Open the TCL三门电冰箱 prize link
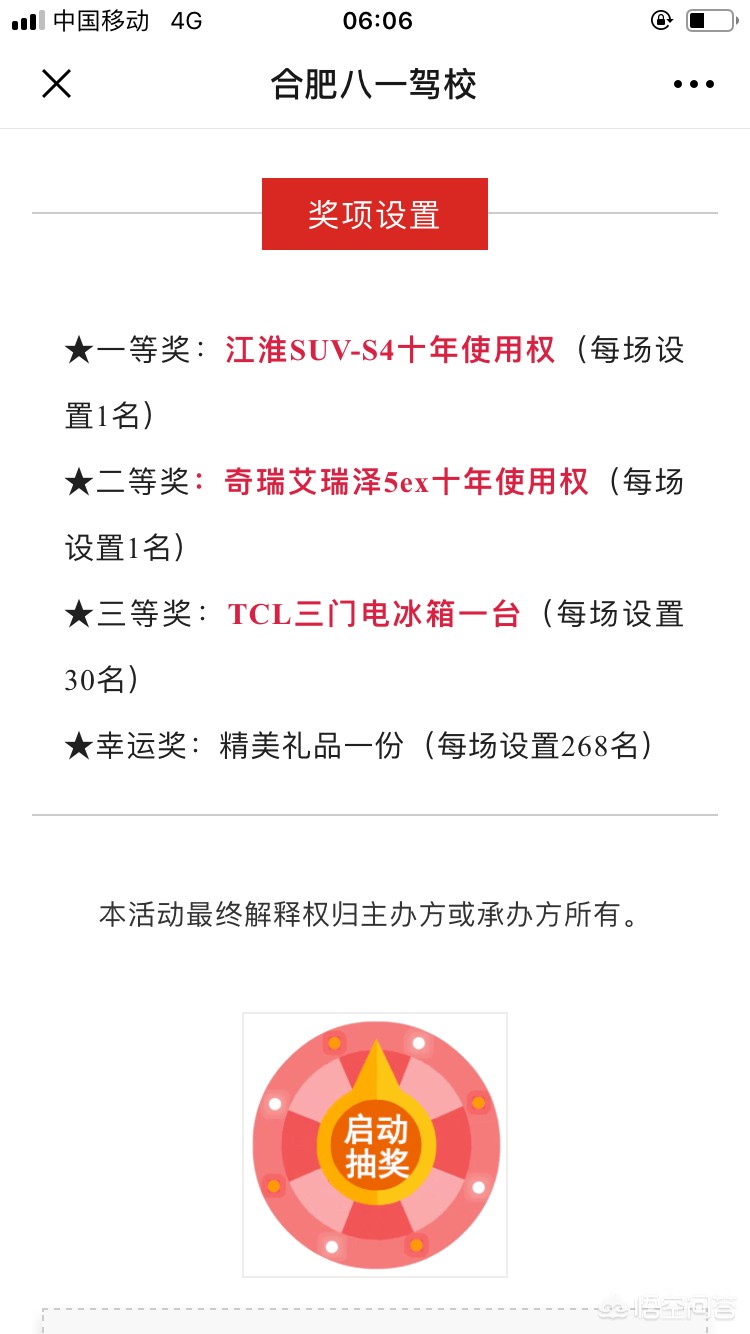Image resolution: width=750 pixels, height=1334 pixels. pyautogui.click(x=373, y=615)
